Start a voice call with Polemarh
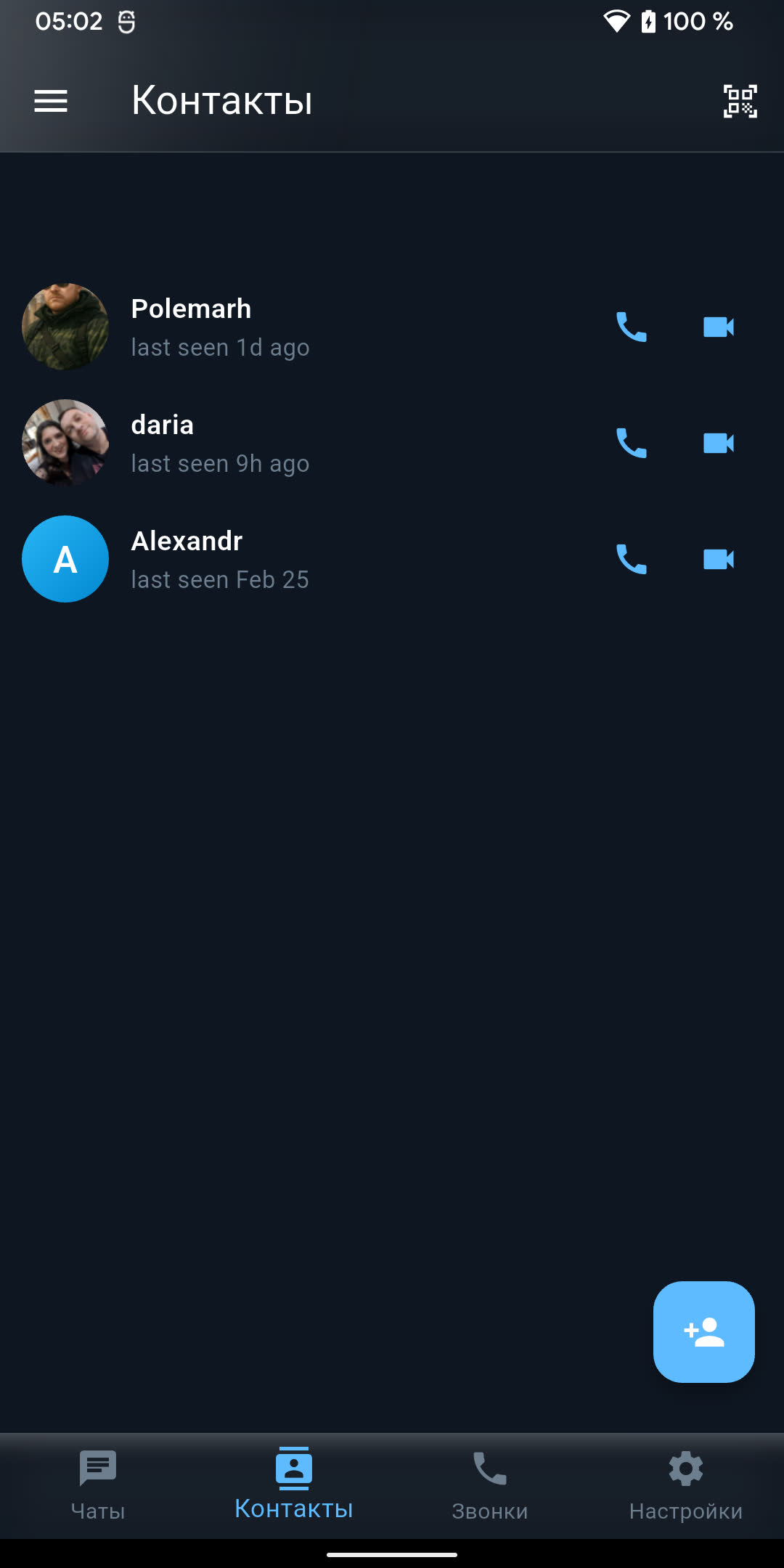 (631, 327)
